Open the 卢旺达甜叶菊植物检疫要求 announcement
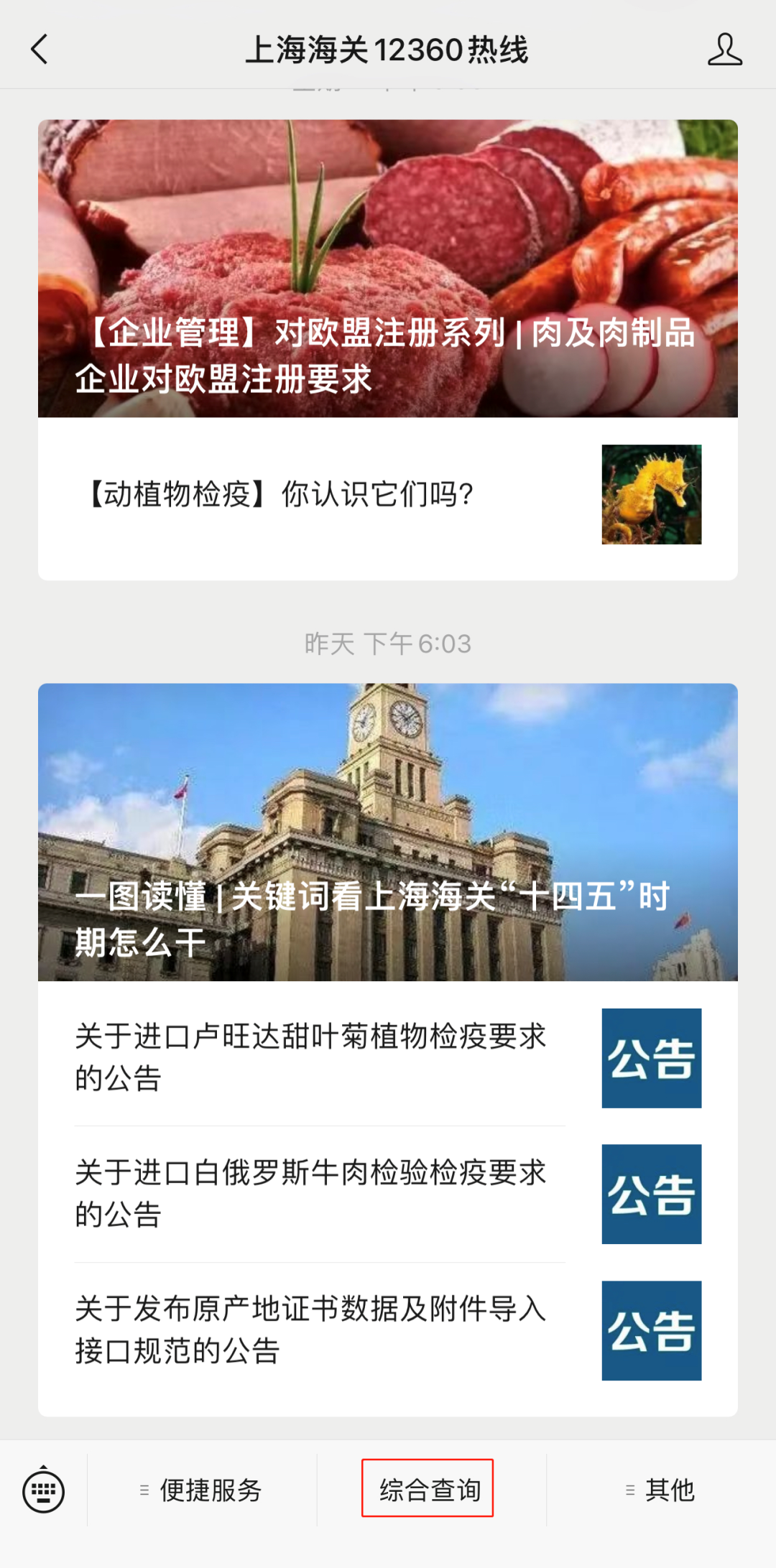Image resolution: width=776 pixels, height=1568 pixels. coord(388,1057)
